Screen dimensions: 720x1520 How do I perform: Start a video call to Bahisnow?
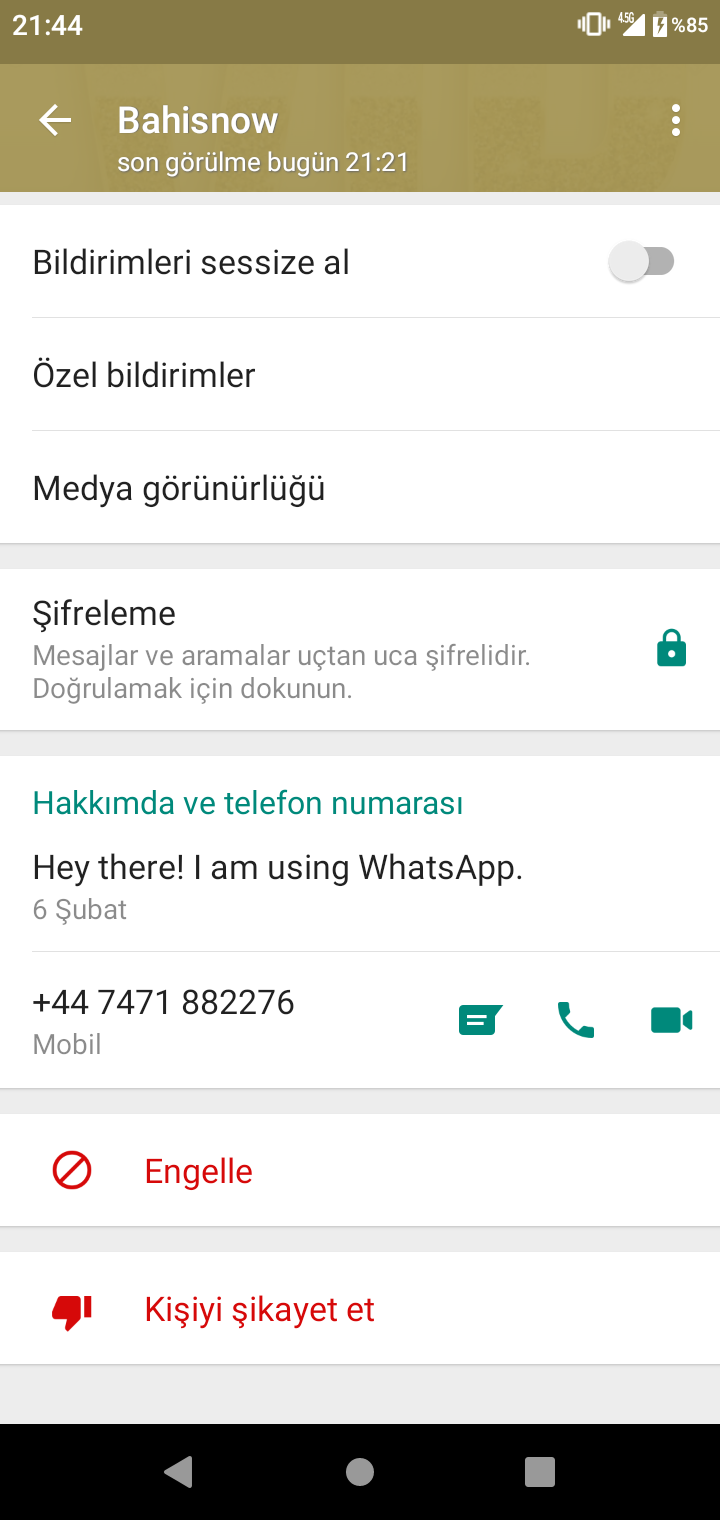point(672,1020)
